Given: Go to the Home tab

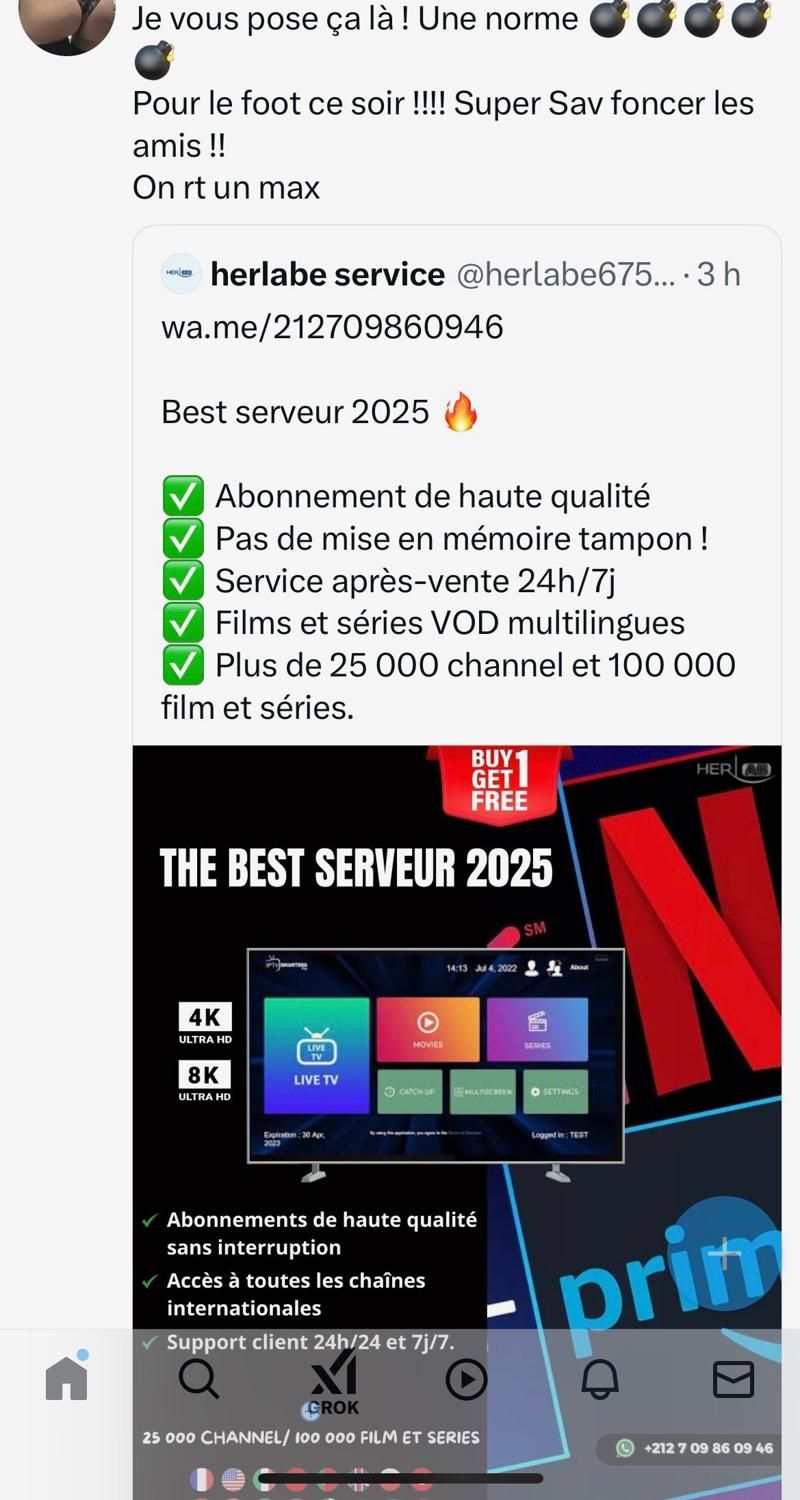Looking at the screenshot, I should click(67, 1377).
